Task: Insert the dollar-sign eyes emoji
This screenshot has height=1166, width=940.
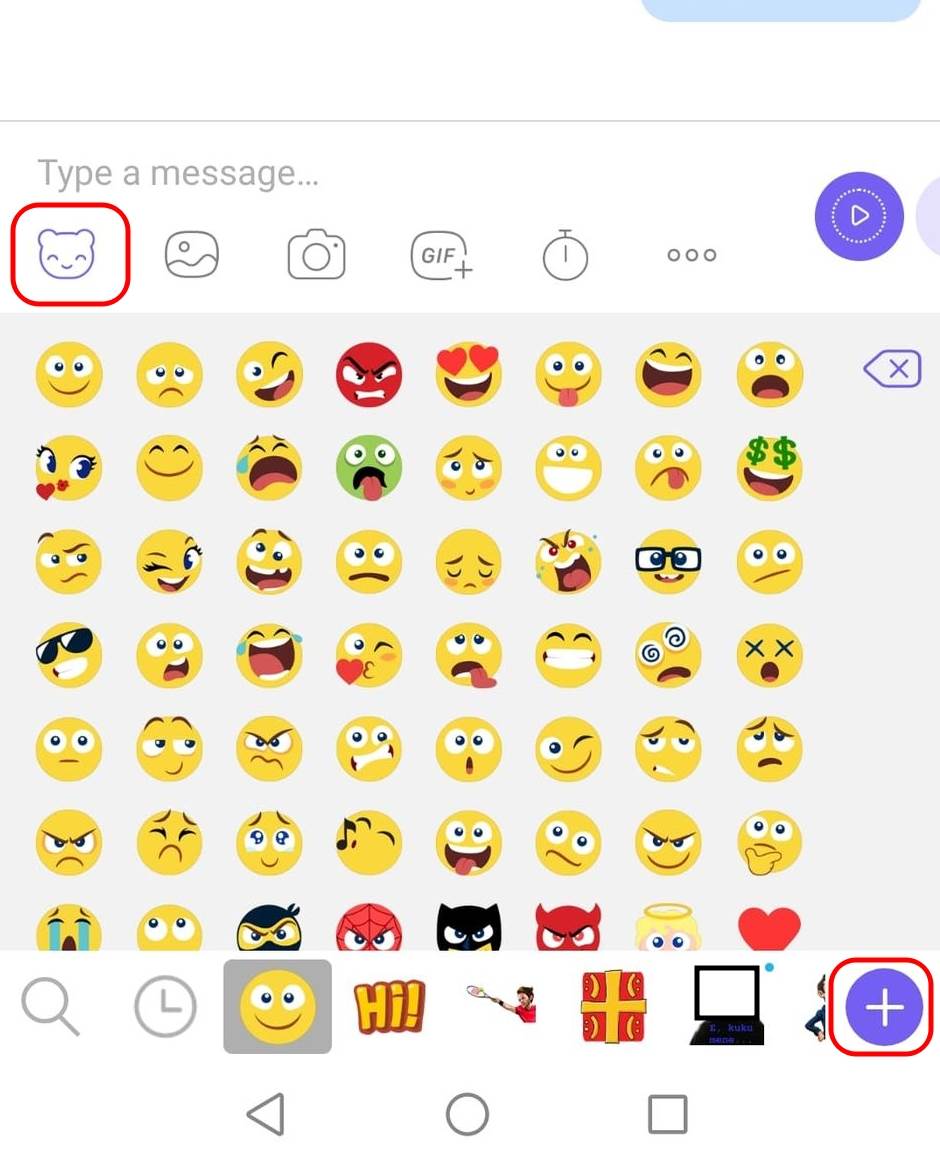Action: [x=770, y=467]
